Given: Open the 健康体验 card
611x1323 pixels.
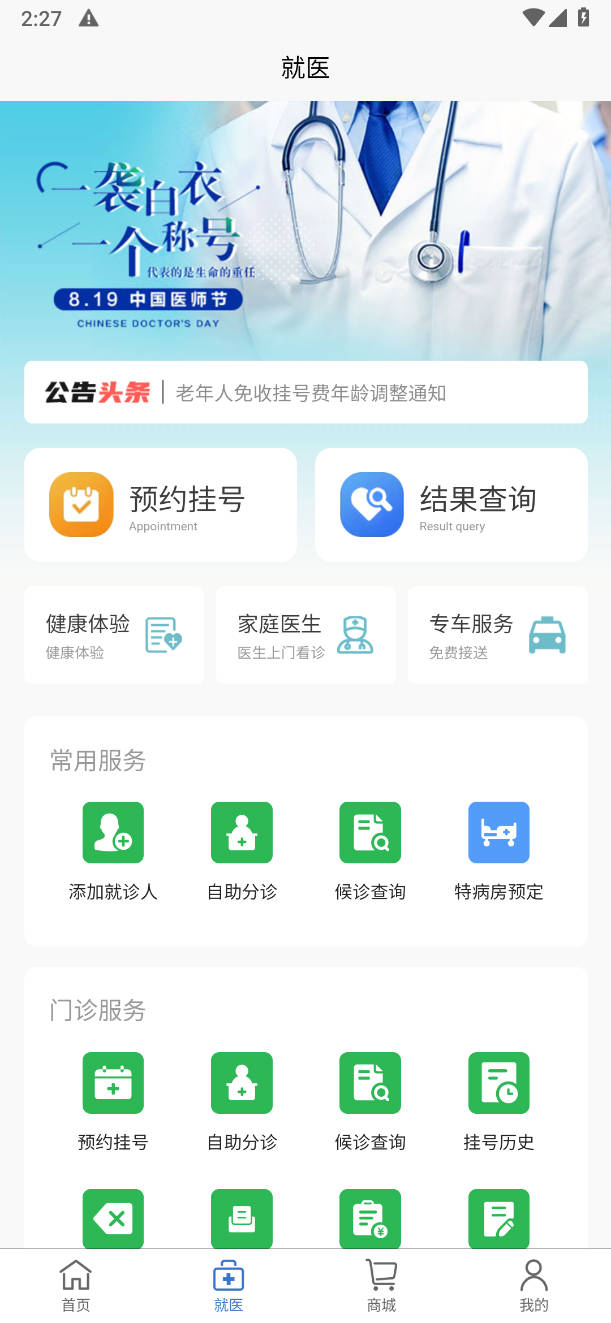Looking at the screenshot, I should 114,635.
